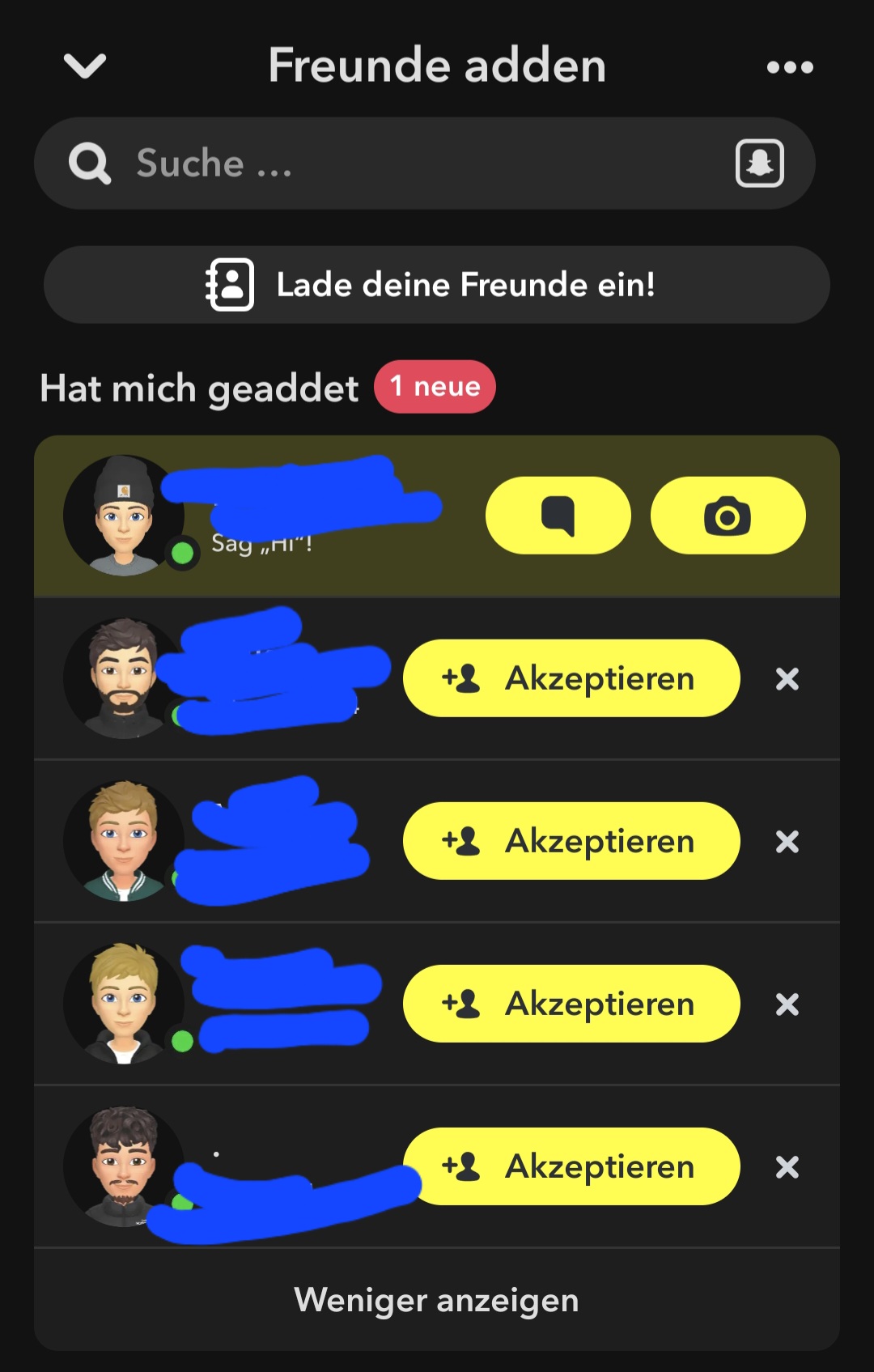Screen dimensions: 874x1372
Task: Open the three-dot overflow menu
Action: pyautogui.click(x=790, y=67)
